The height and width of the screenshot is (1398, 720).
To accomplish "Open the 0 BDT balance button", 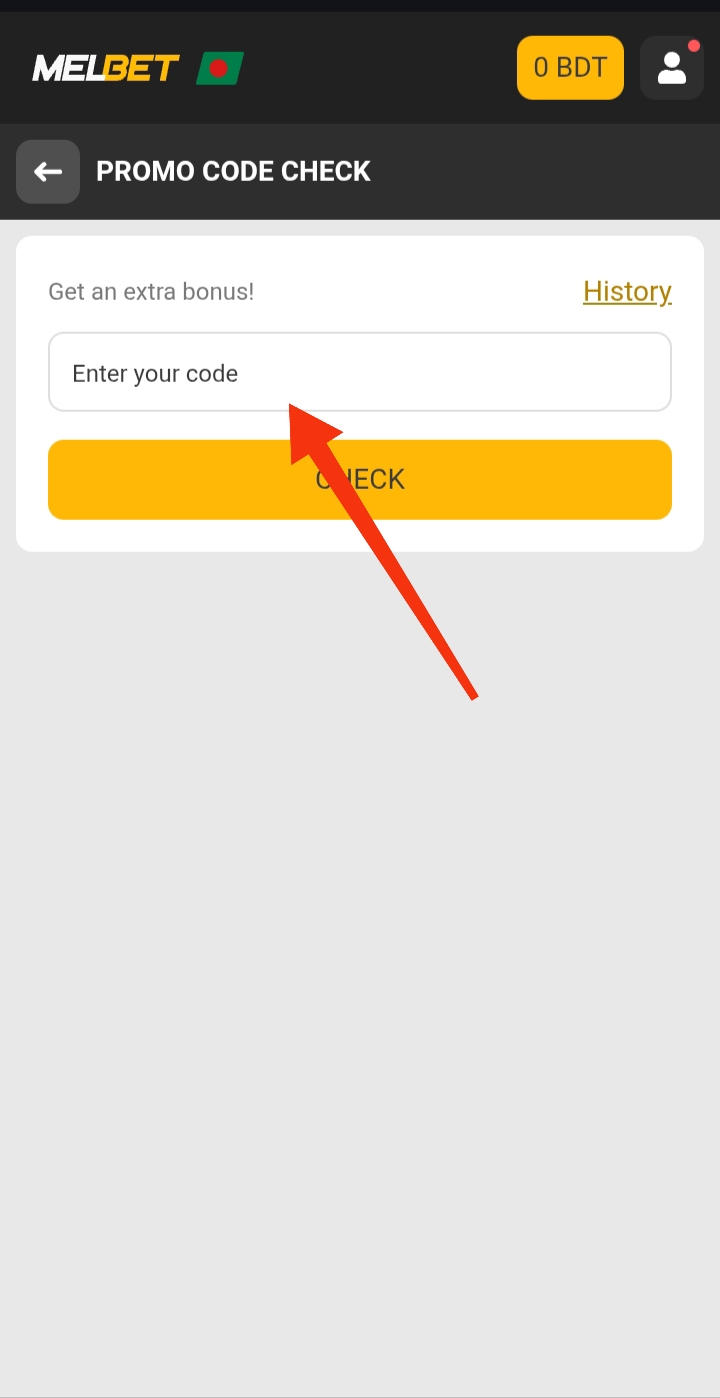I will (570, 68).
